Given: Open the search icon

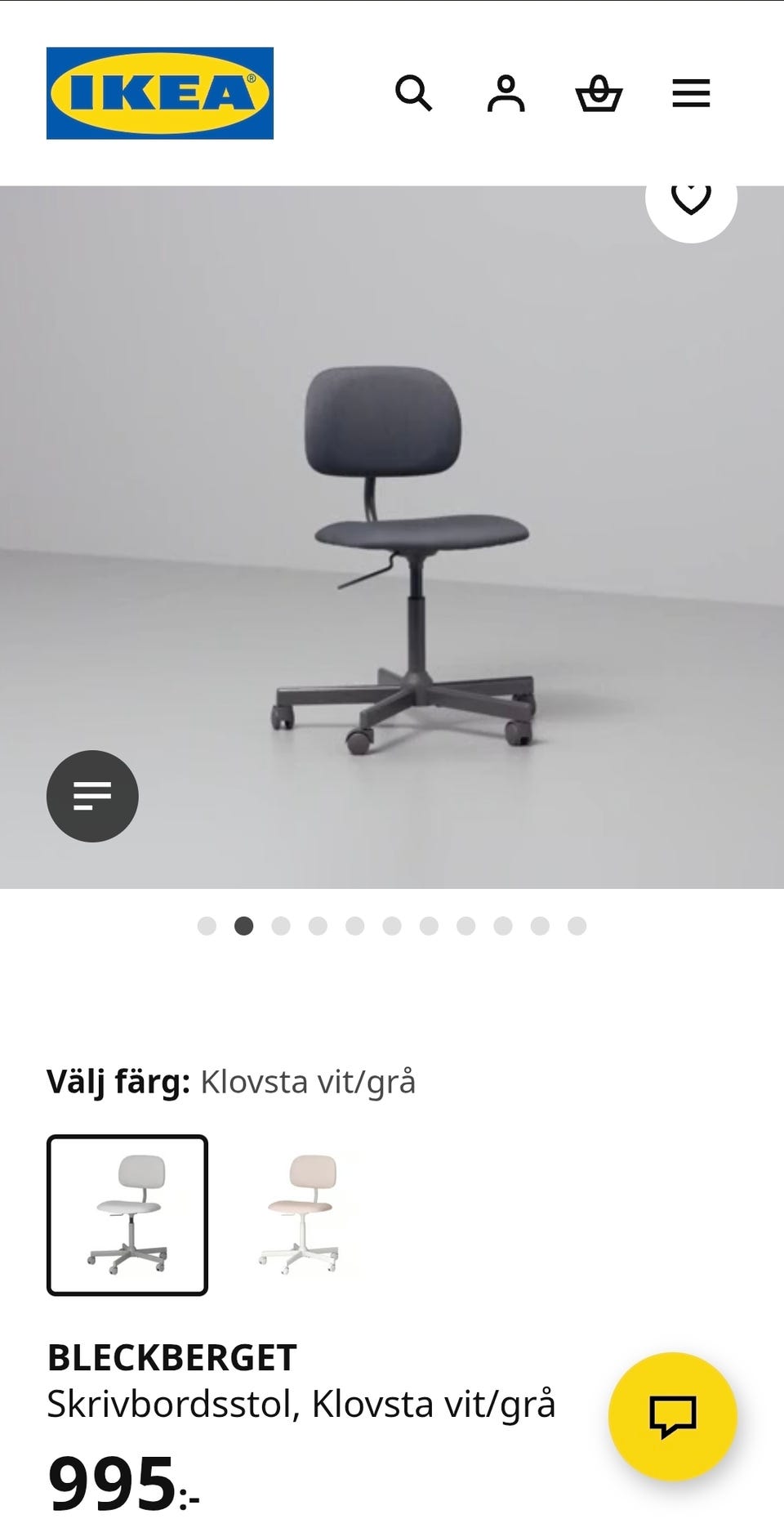Looking at the screenshot, I should click(413, 93).
